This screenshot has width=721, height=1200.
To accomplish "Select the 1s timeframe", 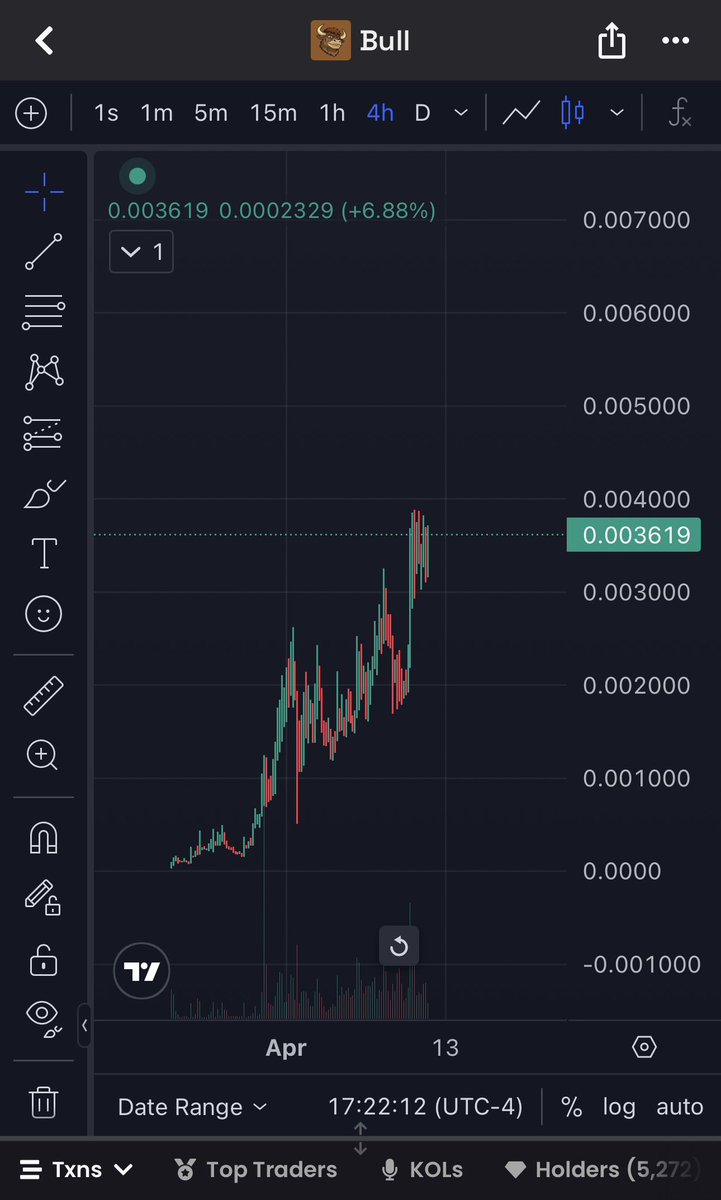I will 106,113.
